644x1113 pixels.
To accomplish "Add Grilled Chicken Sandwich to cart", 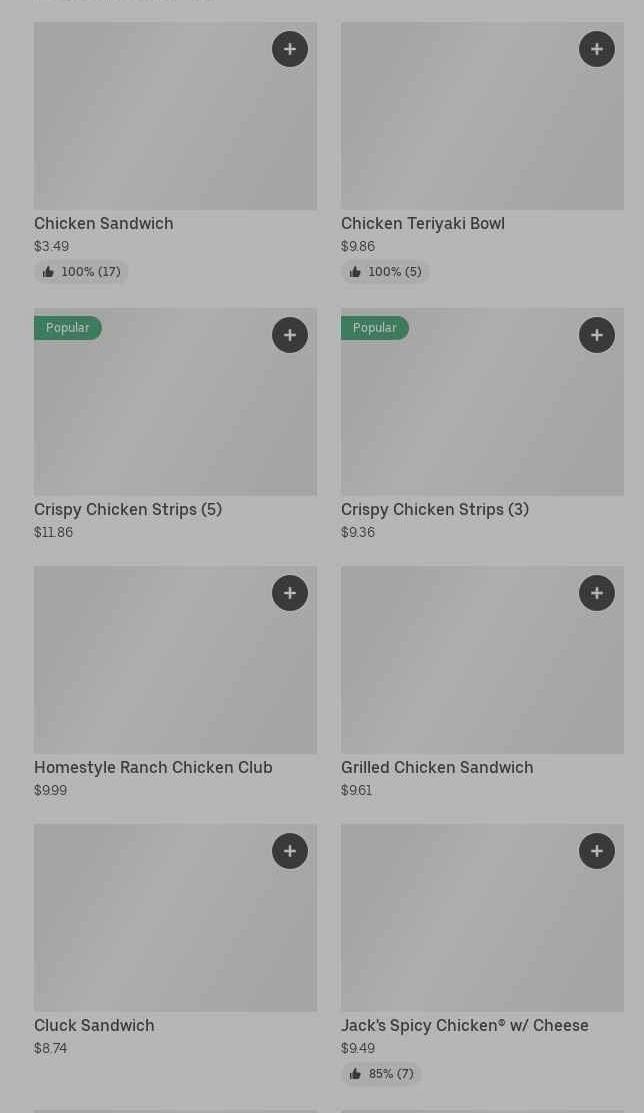I will (x=597, y=593).
